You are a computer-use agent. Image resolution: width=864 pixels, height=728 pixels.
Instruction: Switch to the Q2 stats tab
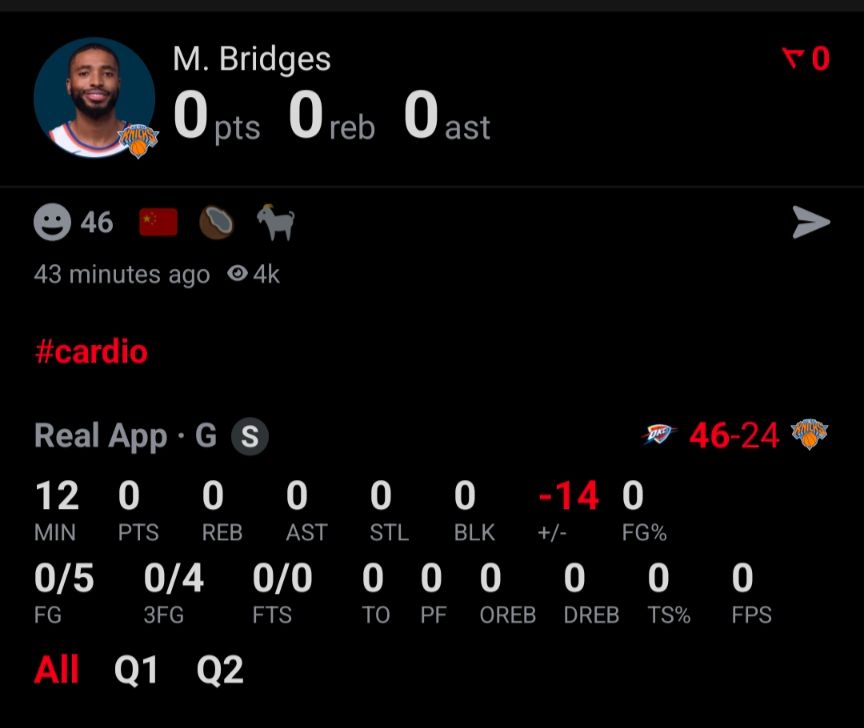(220, 670)
